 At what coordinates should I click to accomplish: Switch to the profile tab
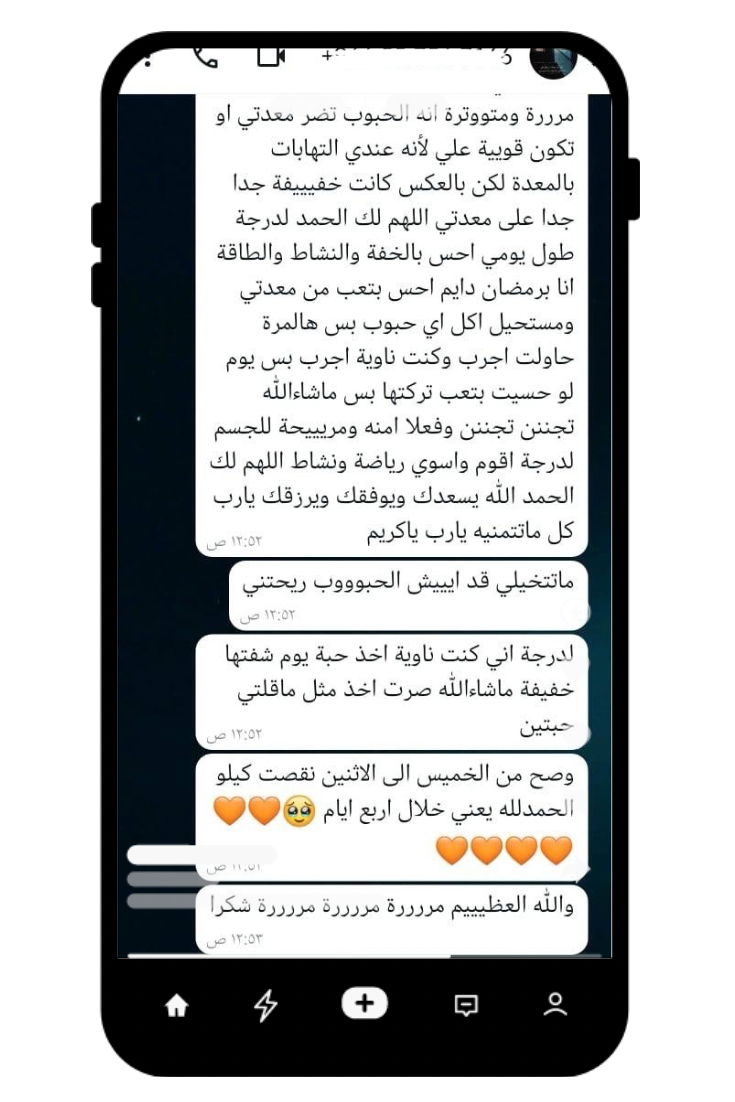(555, 1004)
